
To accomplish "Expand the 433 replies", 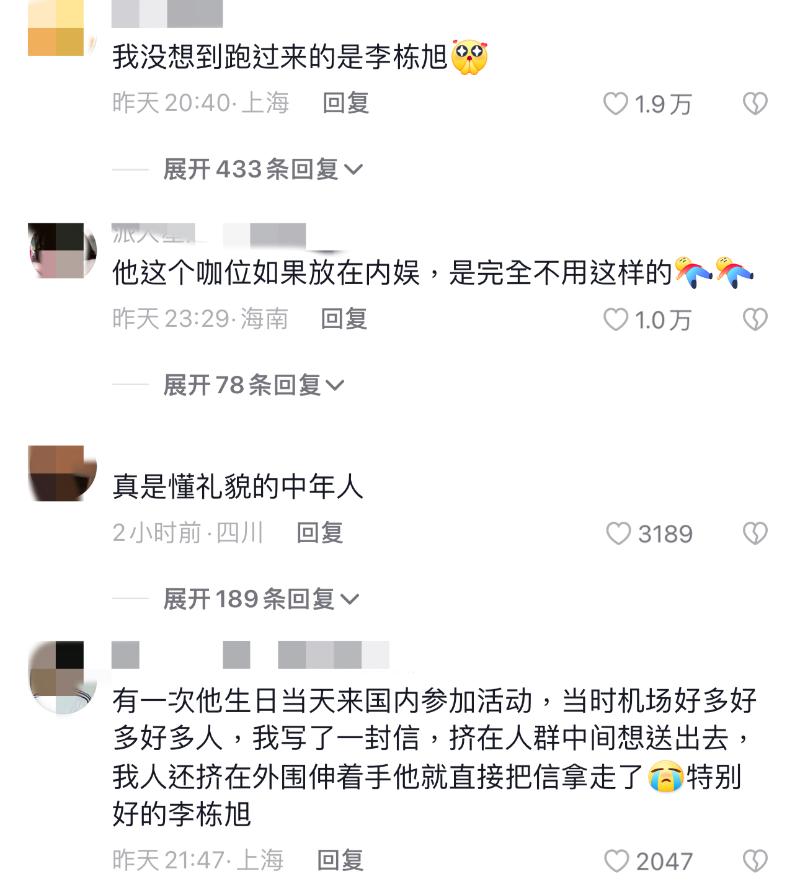I will (x=262, y=170).
